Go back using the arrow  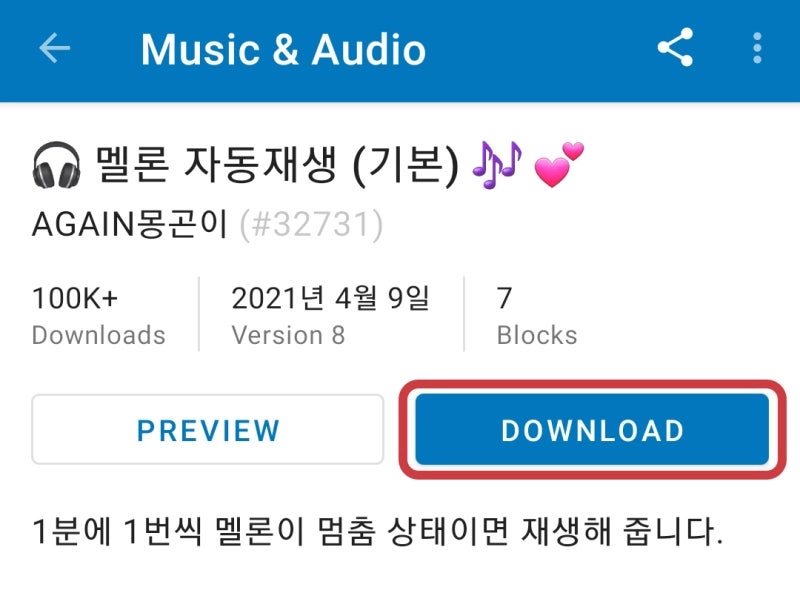tap(54, 49)
